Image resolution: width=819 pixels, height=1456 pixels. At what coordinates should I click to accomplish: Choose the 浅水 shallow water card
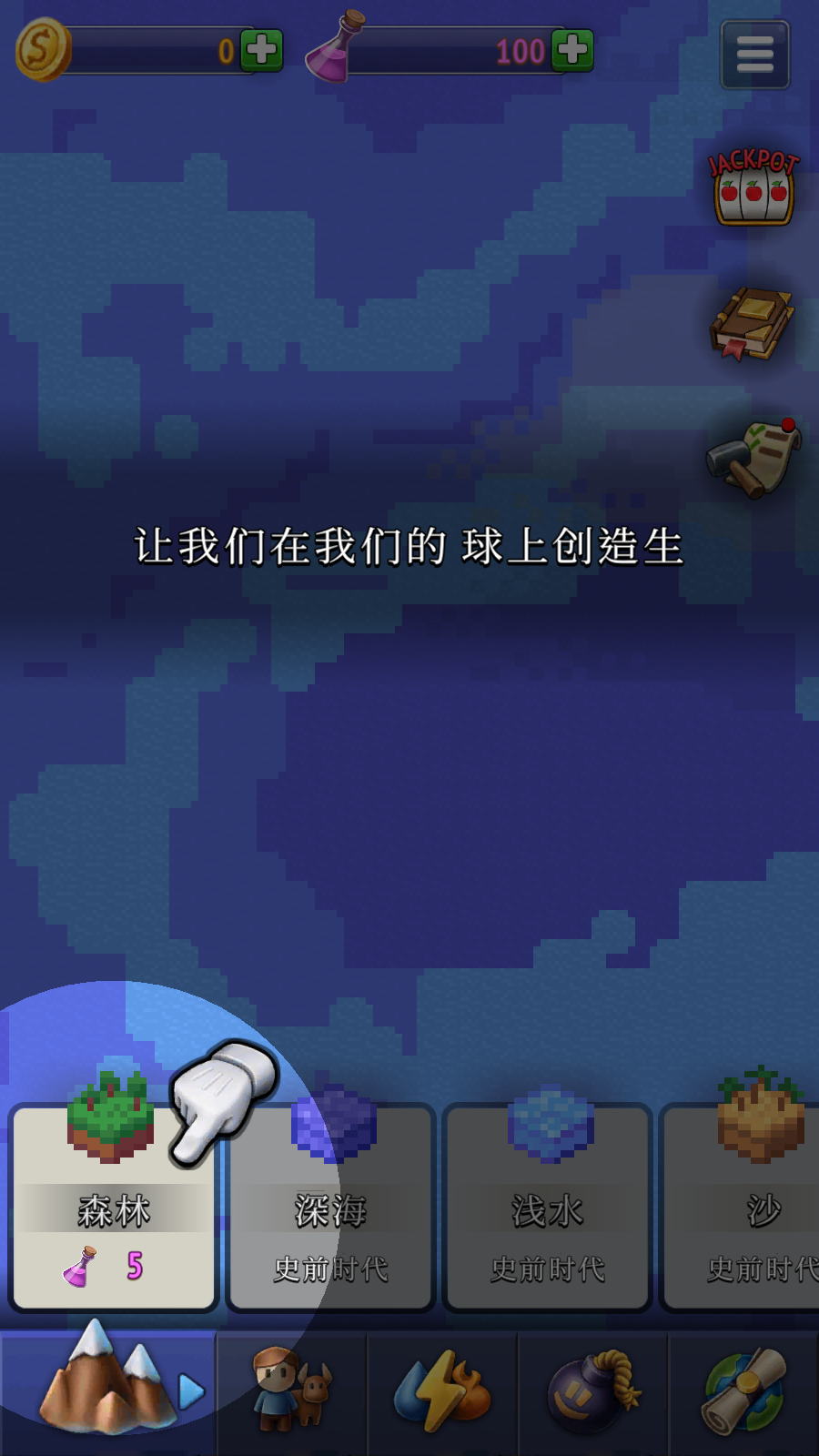[547, 1207]
